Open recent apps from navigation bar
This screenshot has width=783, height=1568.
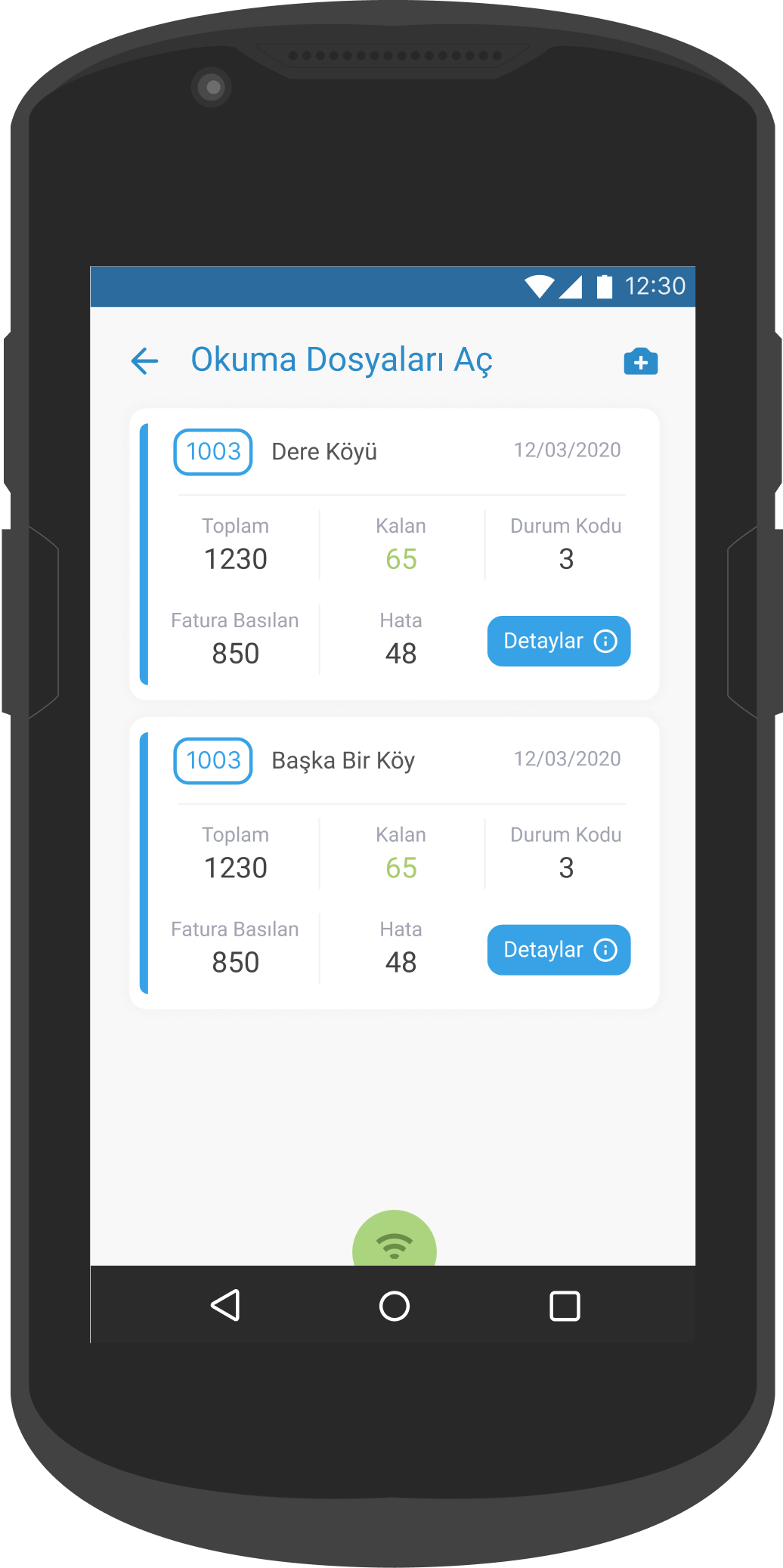565,1306
